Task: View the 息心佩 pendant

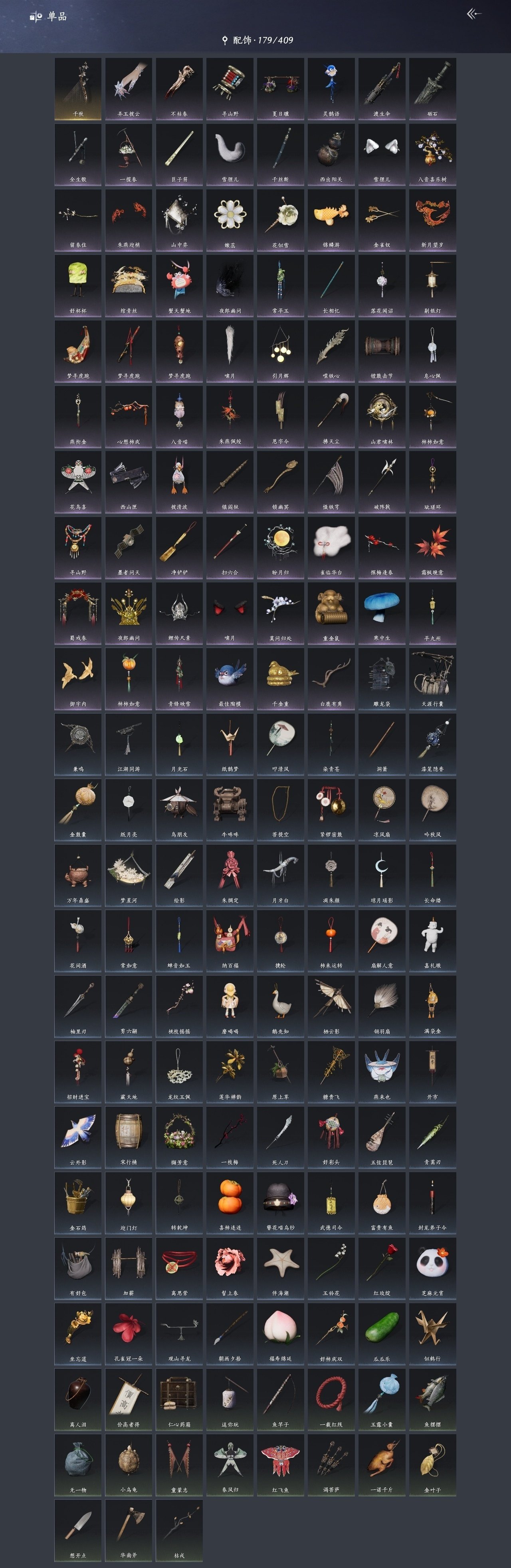Action: click(x=432, y=350)
